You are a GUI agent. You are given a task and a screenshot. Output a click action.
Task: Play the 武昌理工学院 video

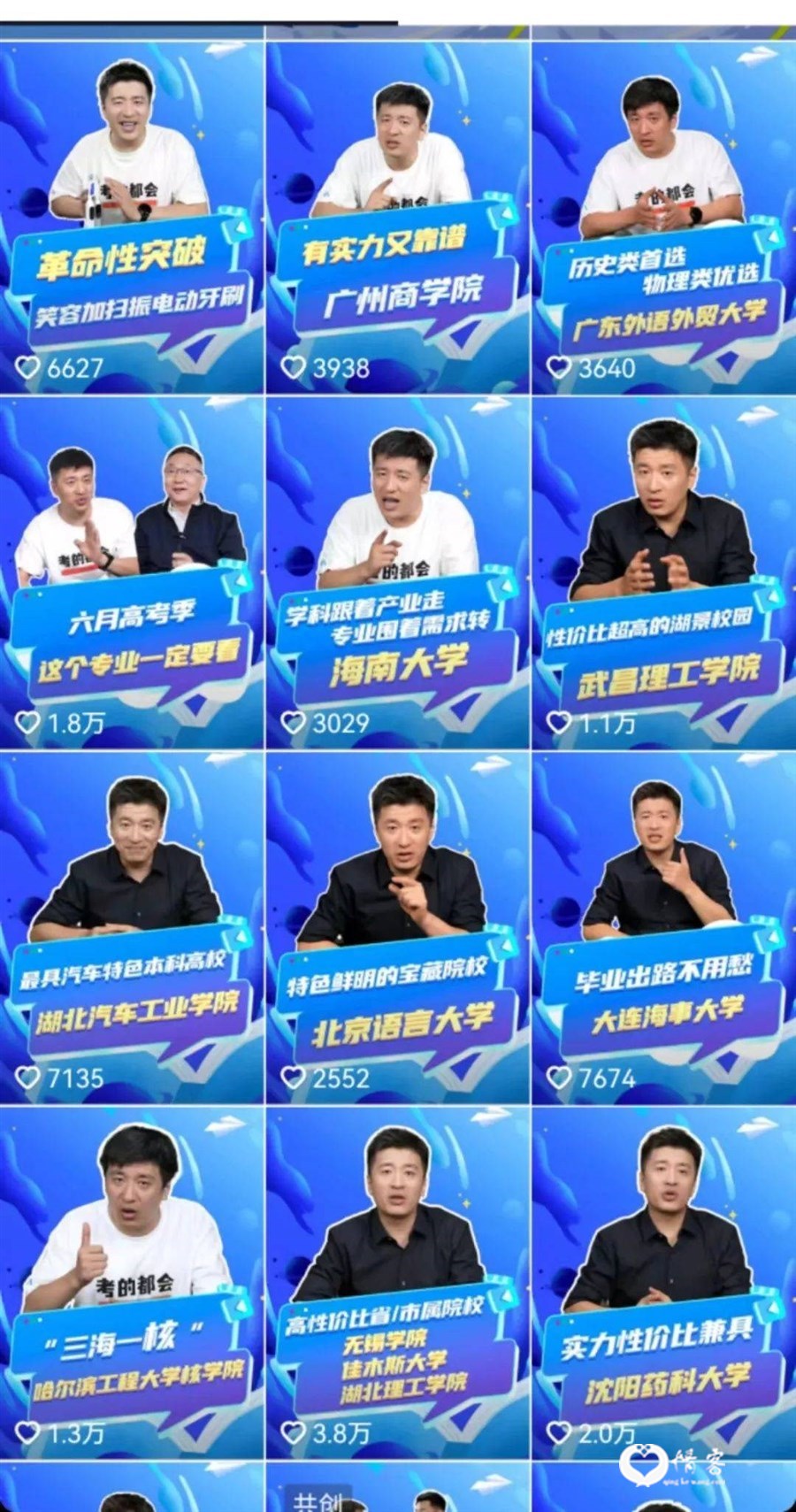tap(664, 572)
